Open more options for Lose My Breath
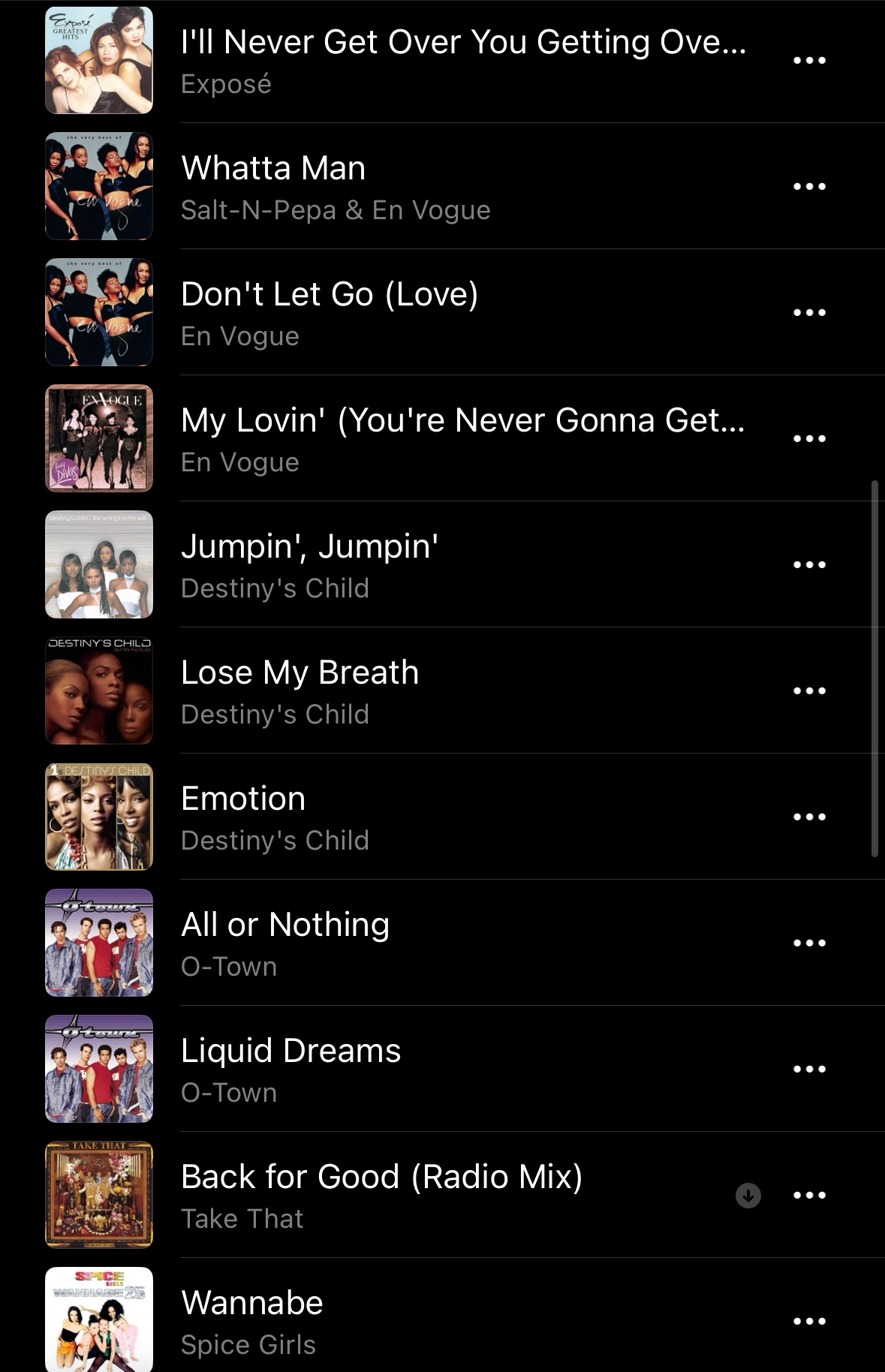This screenshot has height=1372, width=885. click(x=809, y=691)
